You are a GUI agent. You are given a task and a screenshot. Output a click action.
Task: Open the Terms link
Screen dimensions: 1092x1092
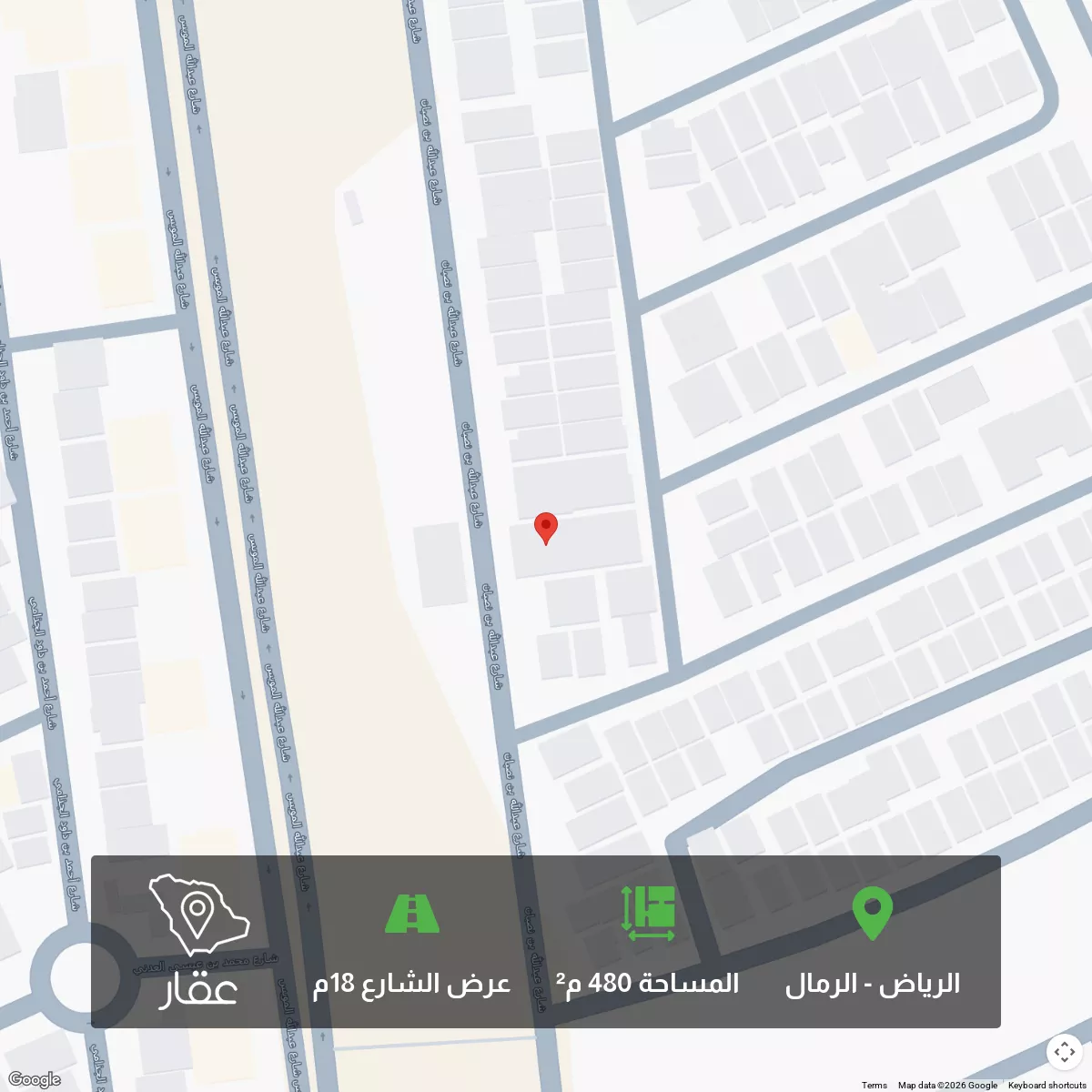coord(874,1085)
